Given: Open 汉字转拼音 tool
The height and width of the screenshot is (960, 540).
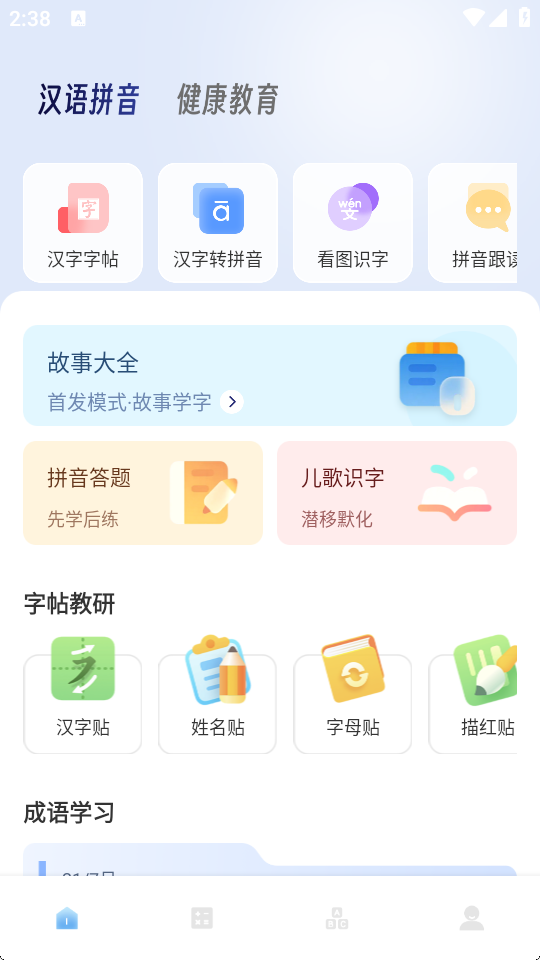Looking at the screenshot, I should click(x=218, y=223).
